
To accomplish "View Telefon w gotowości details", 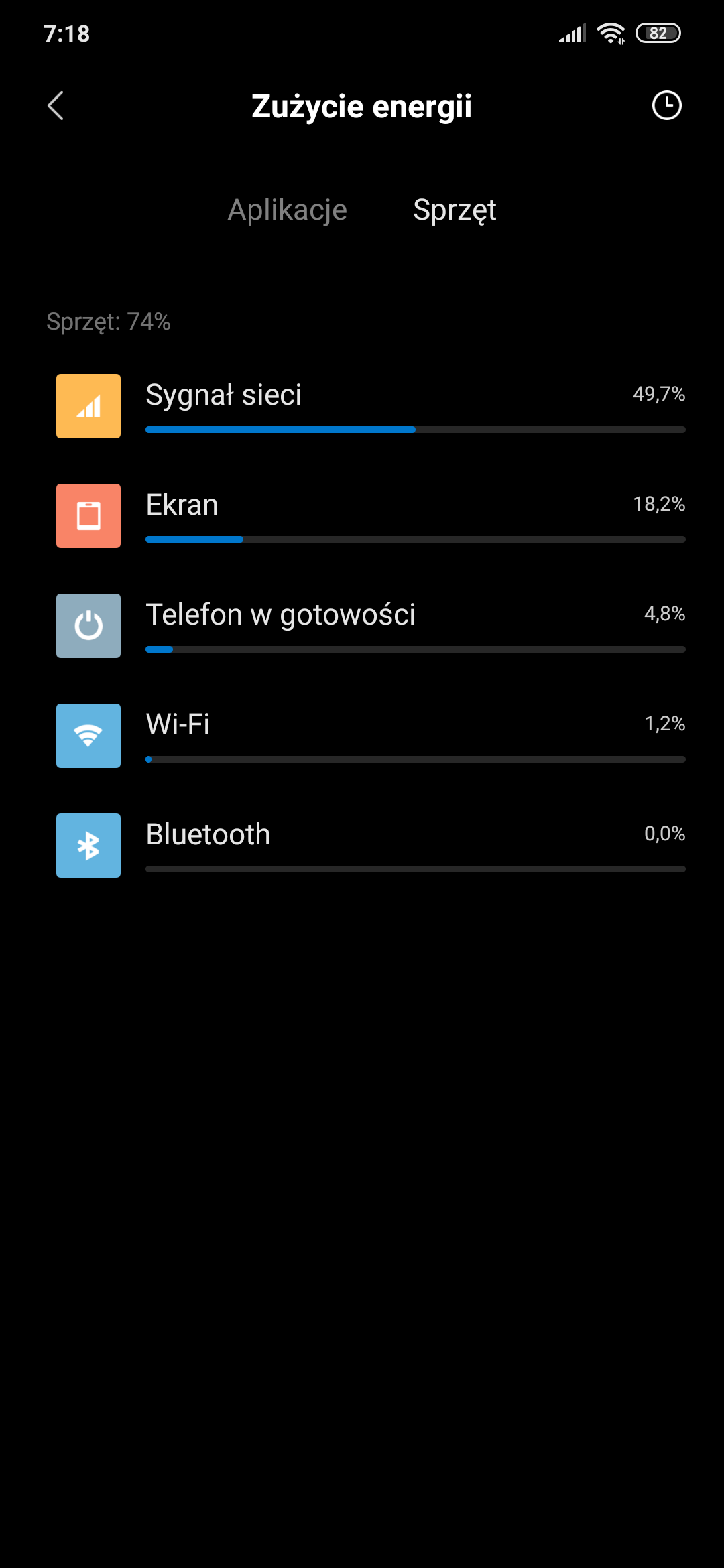I will (370, 626).
